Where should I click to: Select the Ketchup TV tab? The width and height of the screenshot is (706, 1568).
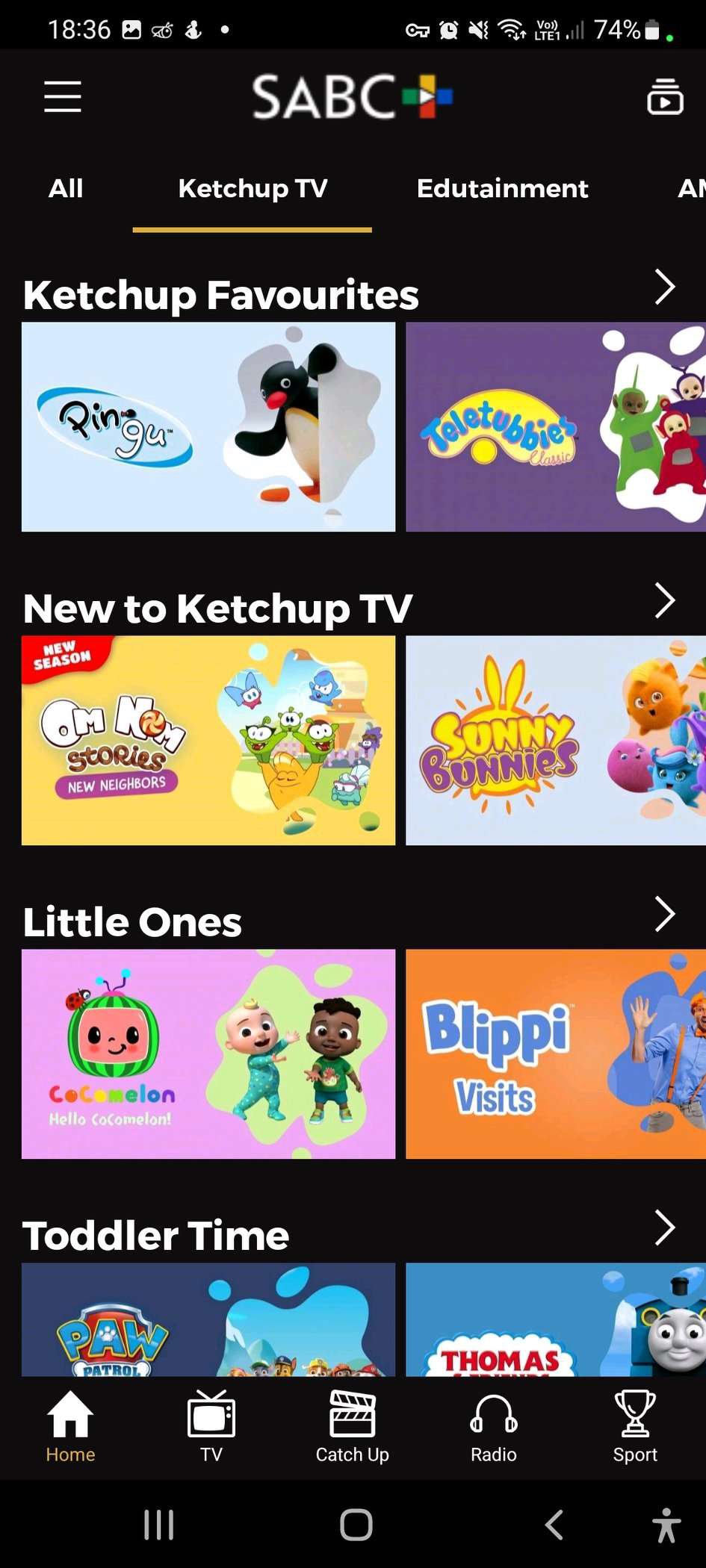[x=252, y=189]
